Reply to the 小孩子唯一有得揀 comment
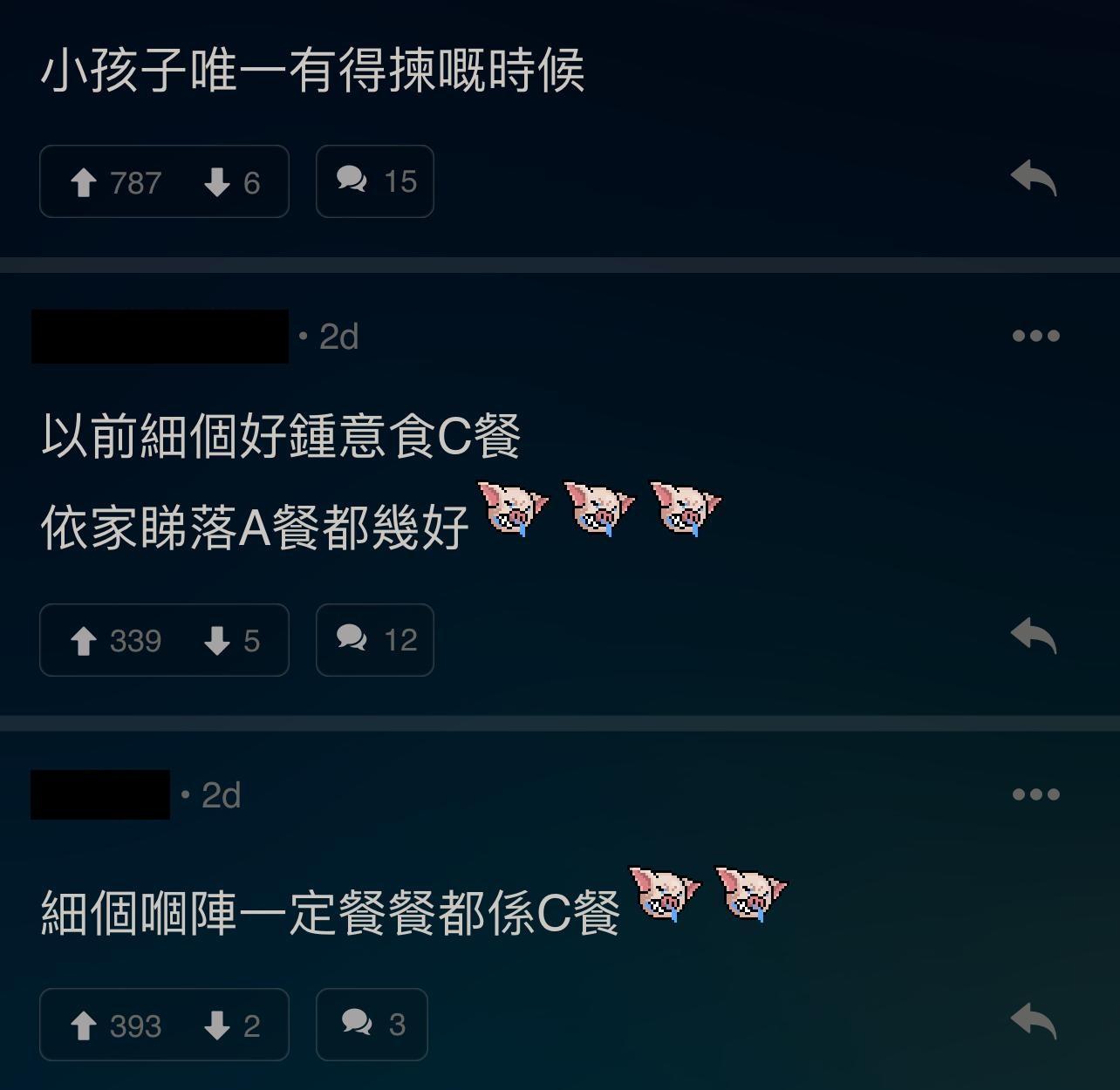The width and height of the screenshot is (1120, 1090). pyautogui.click(x=1033, y=178)
